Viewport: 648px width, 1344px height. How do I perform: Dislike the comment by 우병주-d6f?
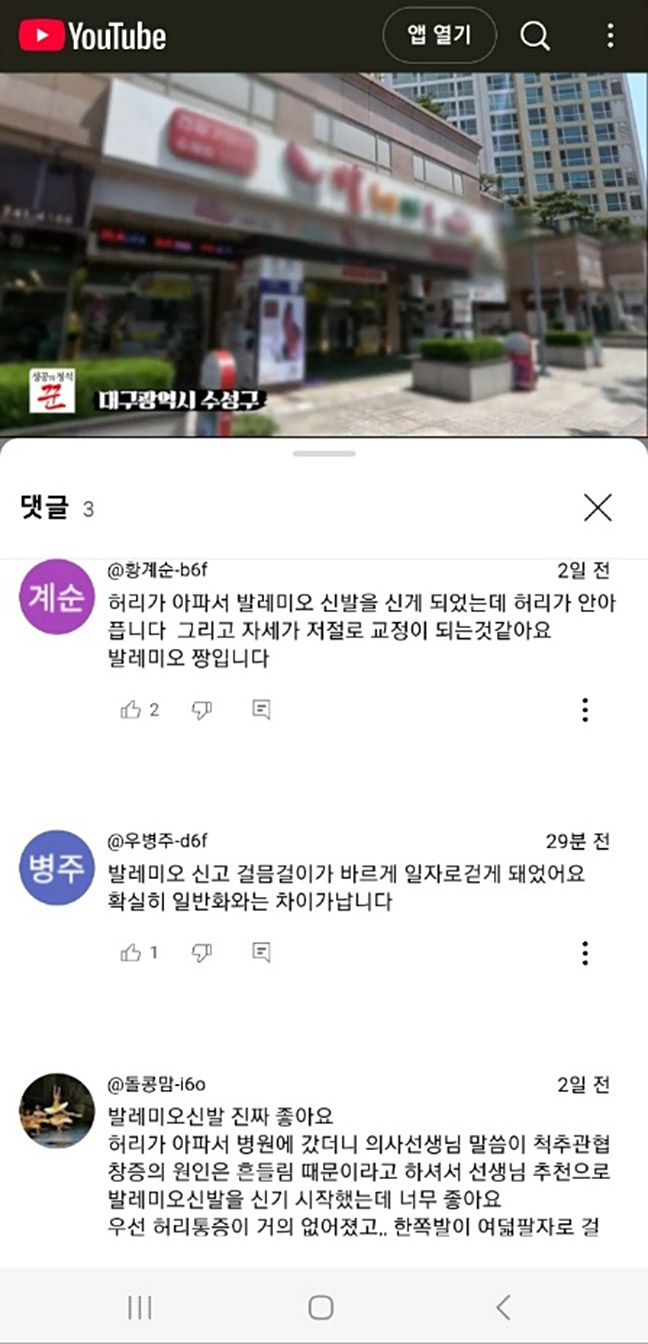tap(202, 953)
